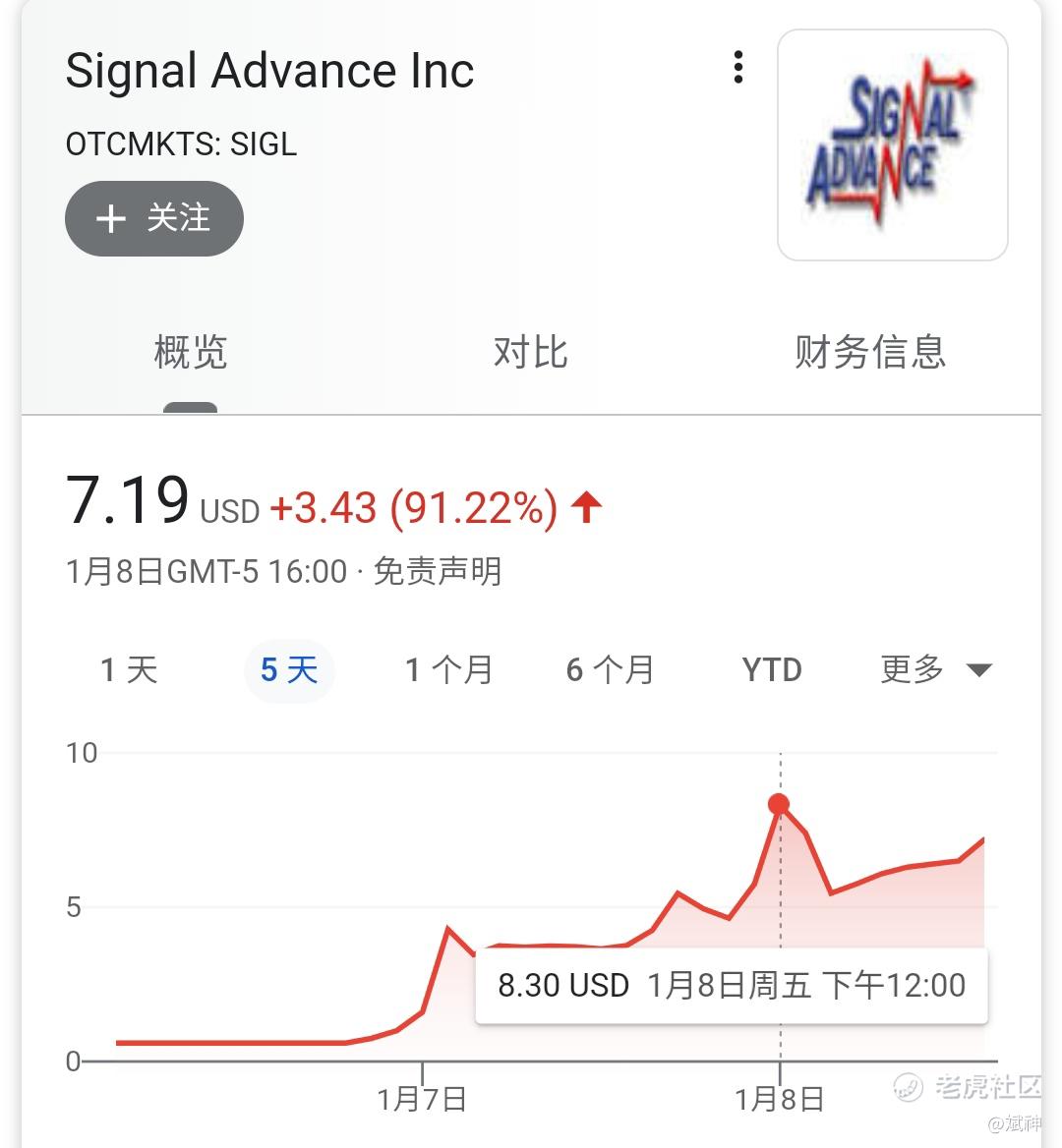Click the 1月8日 axis label on chart
Viewport: 1062px width, 1148px height.
coord(780,1099)
